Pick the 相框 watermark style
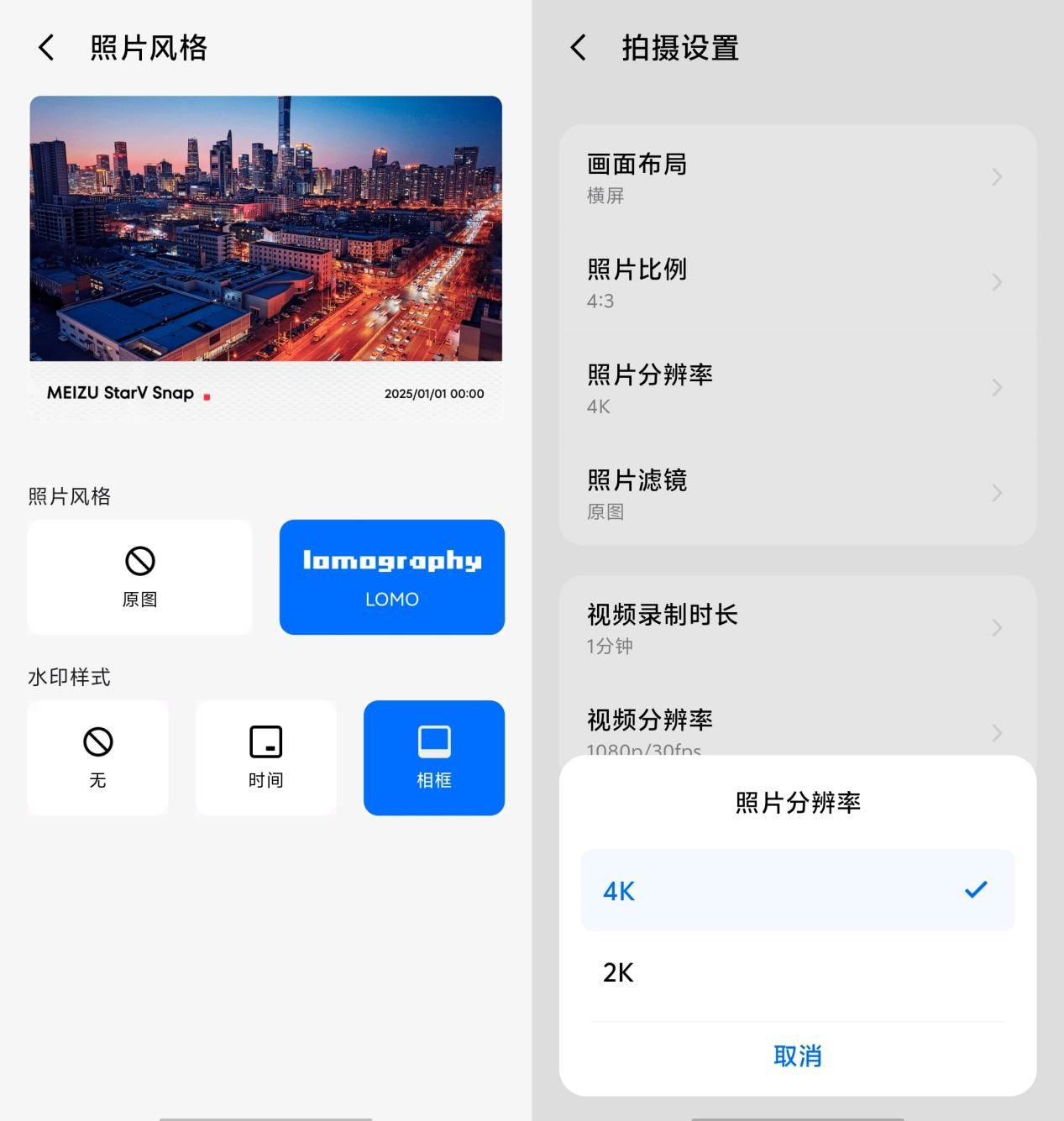The image size is (1064, 1121). click(x=433, y=757)
